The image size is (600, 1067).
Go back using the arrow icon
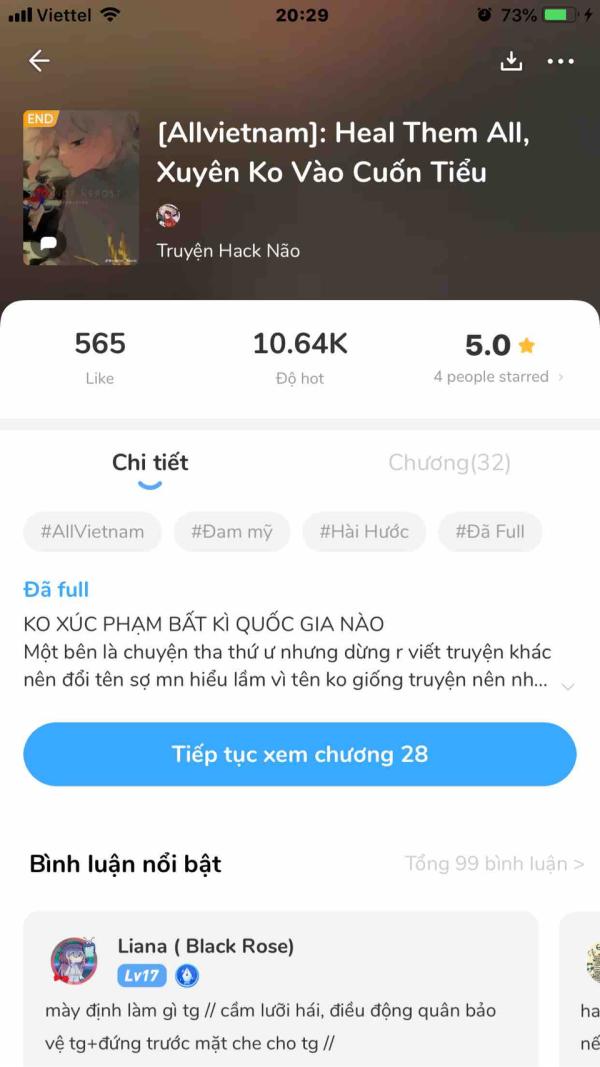[x=39, y=61]
